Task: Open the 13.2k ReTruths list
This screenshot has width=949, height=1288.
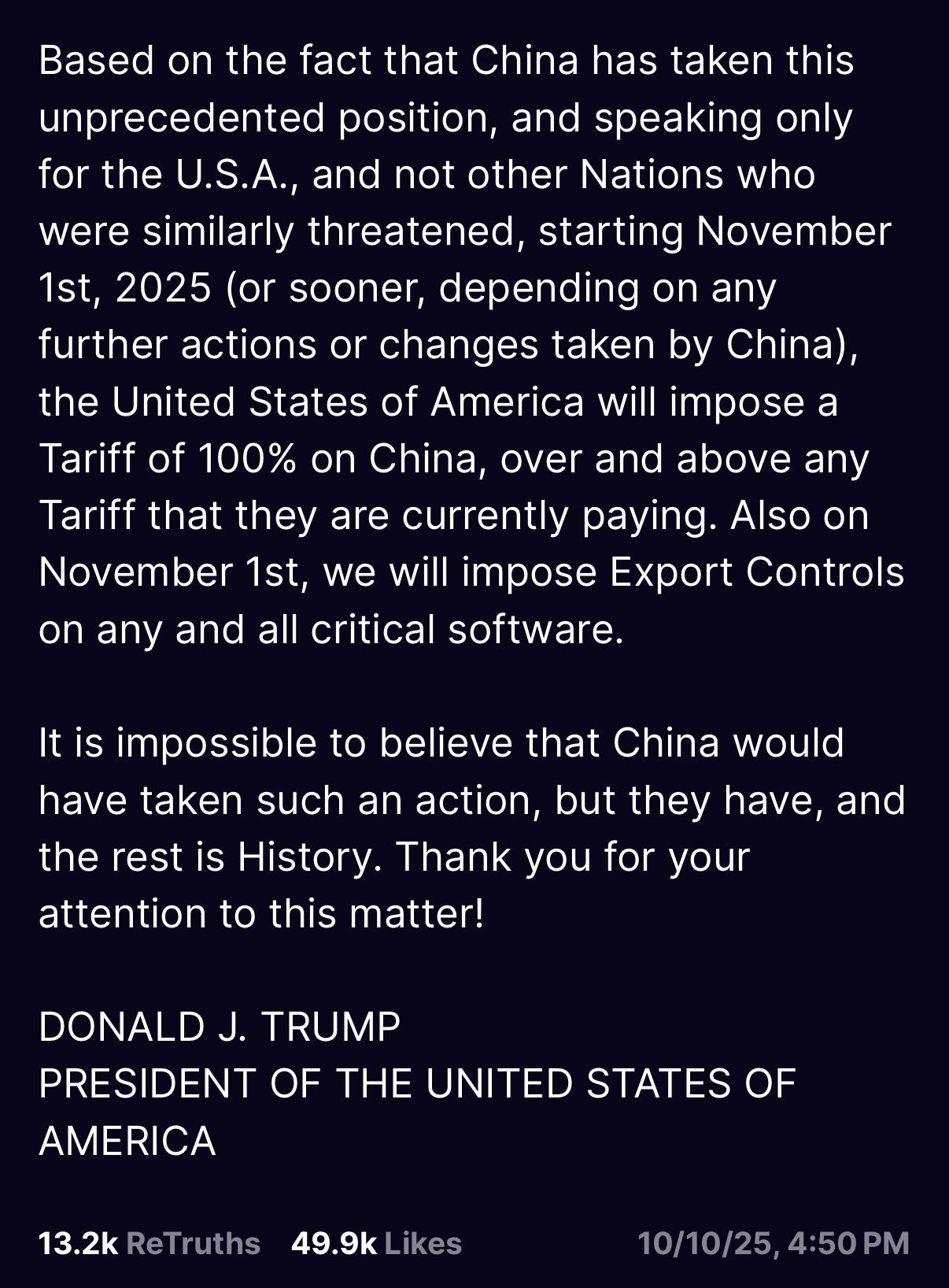Action: (x=150, y=1244)
